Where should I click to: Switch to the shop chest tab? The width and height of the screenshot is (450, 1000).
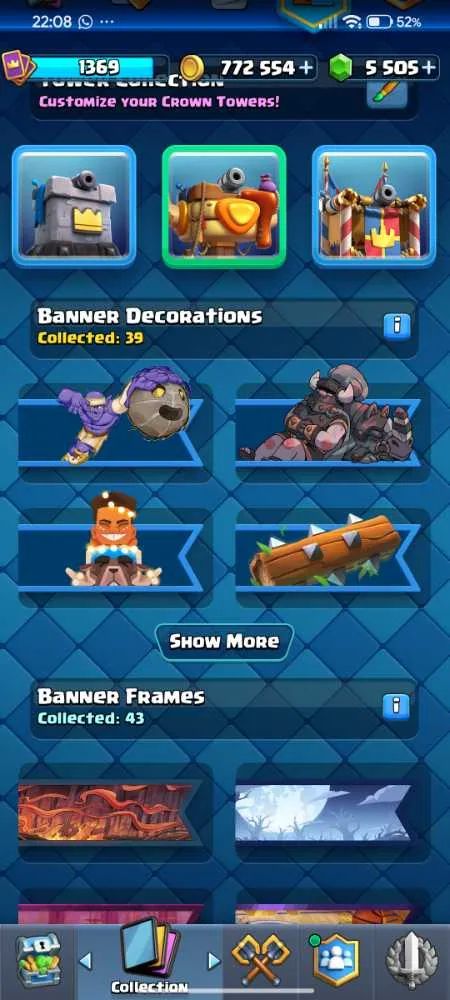click(x=38, y=960)
